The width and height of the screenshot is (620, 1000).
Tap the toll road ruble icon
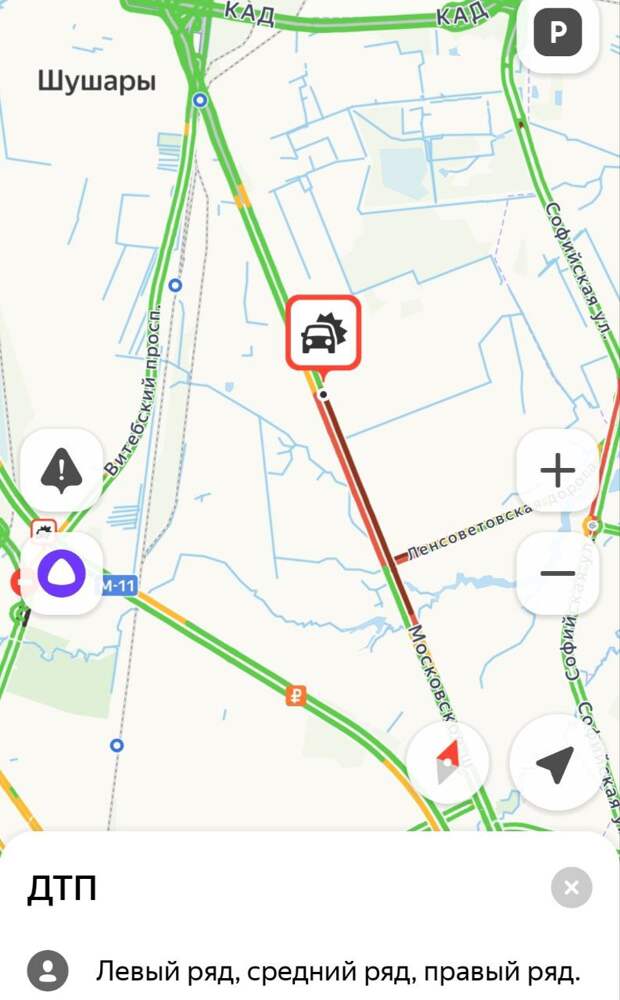tap(295, 696)
